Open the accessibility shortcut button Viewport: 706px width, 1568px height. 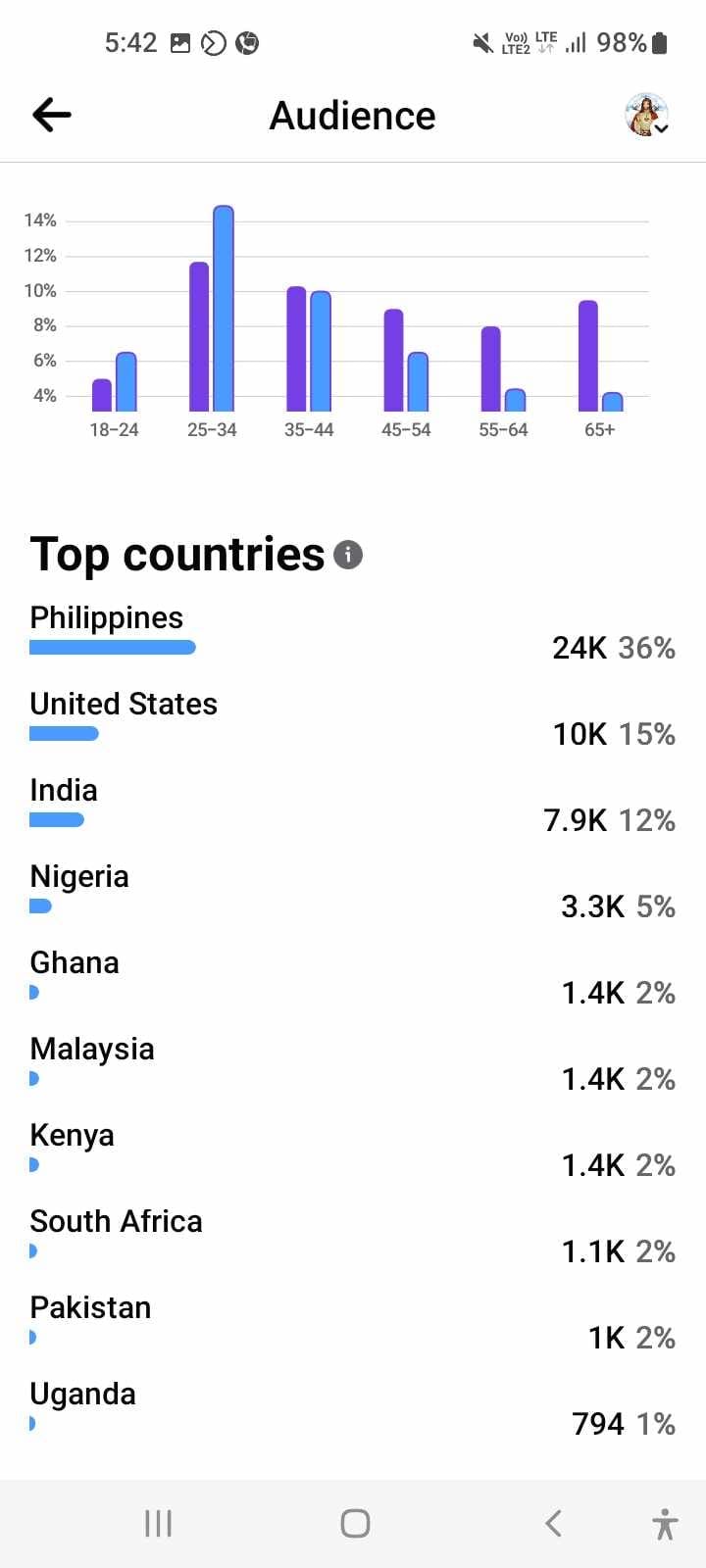(x=665, y=1523)
